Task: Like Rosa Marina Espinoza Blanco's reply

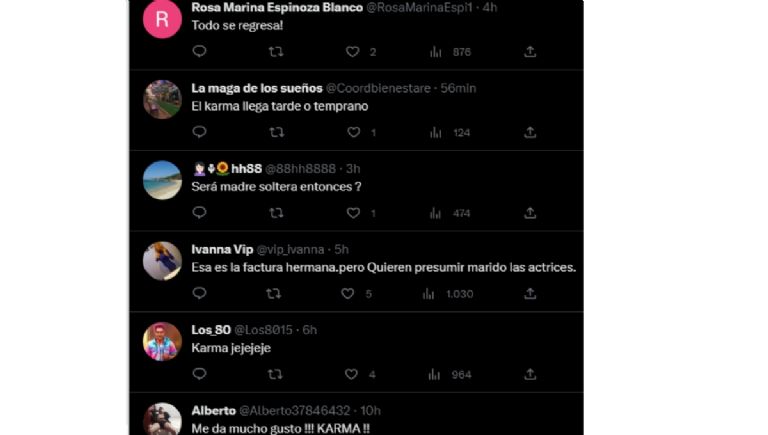Action: [x=352, y=52]
